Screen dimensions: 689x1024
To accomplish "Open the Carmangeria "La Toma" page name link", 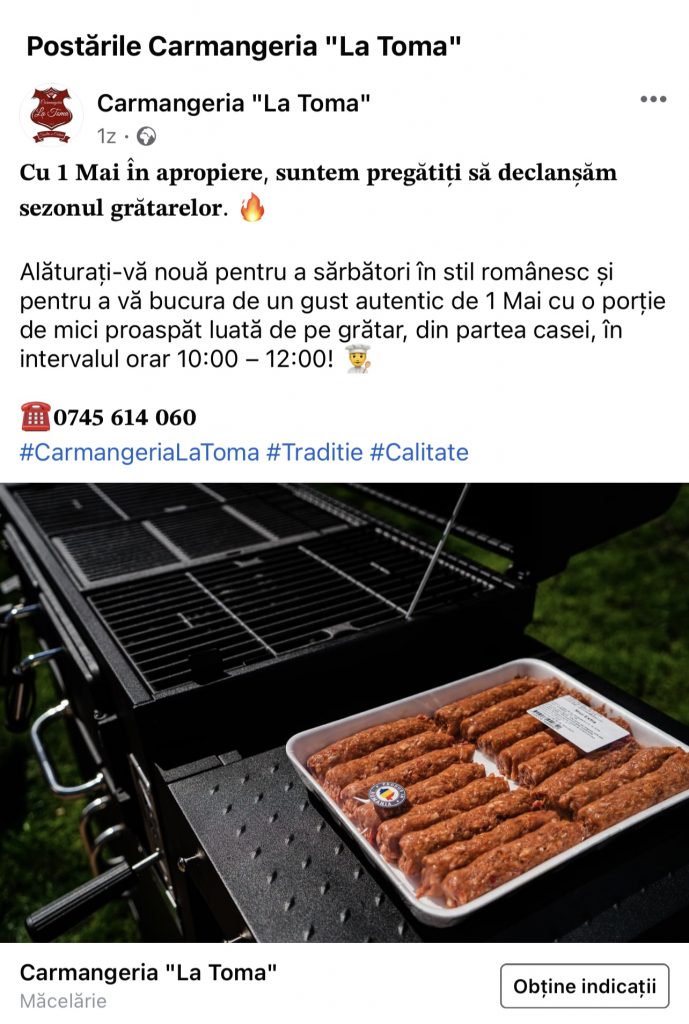I will point(234,103).
